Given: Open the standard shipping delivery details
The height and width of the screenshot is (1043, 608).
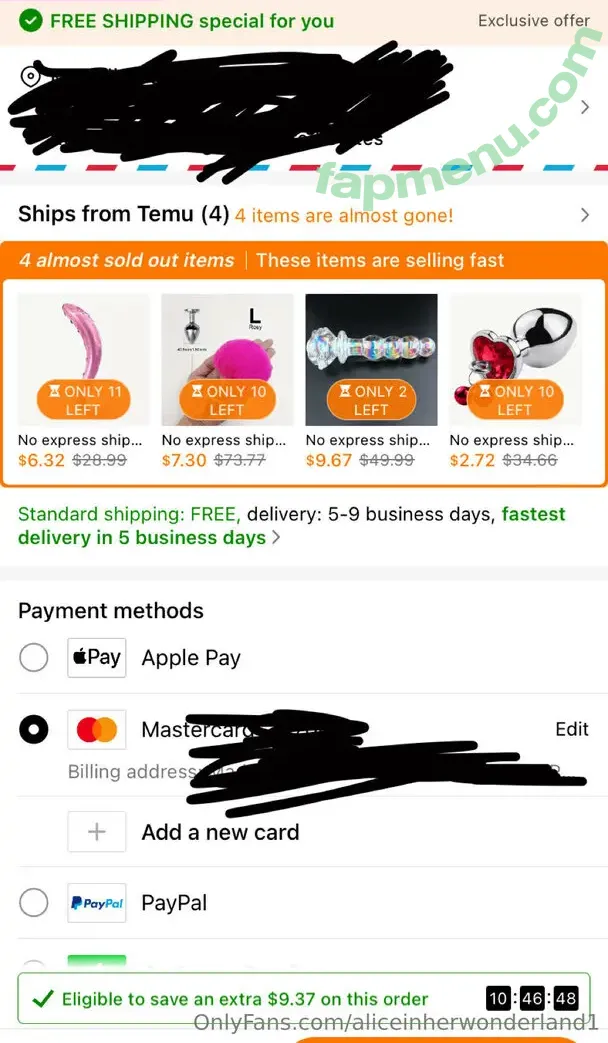Looking at the screenshot, I should click(x=276, y=538).
